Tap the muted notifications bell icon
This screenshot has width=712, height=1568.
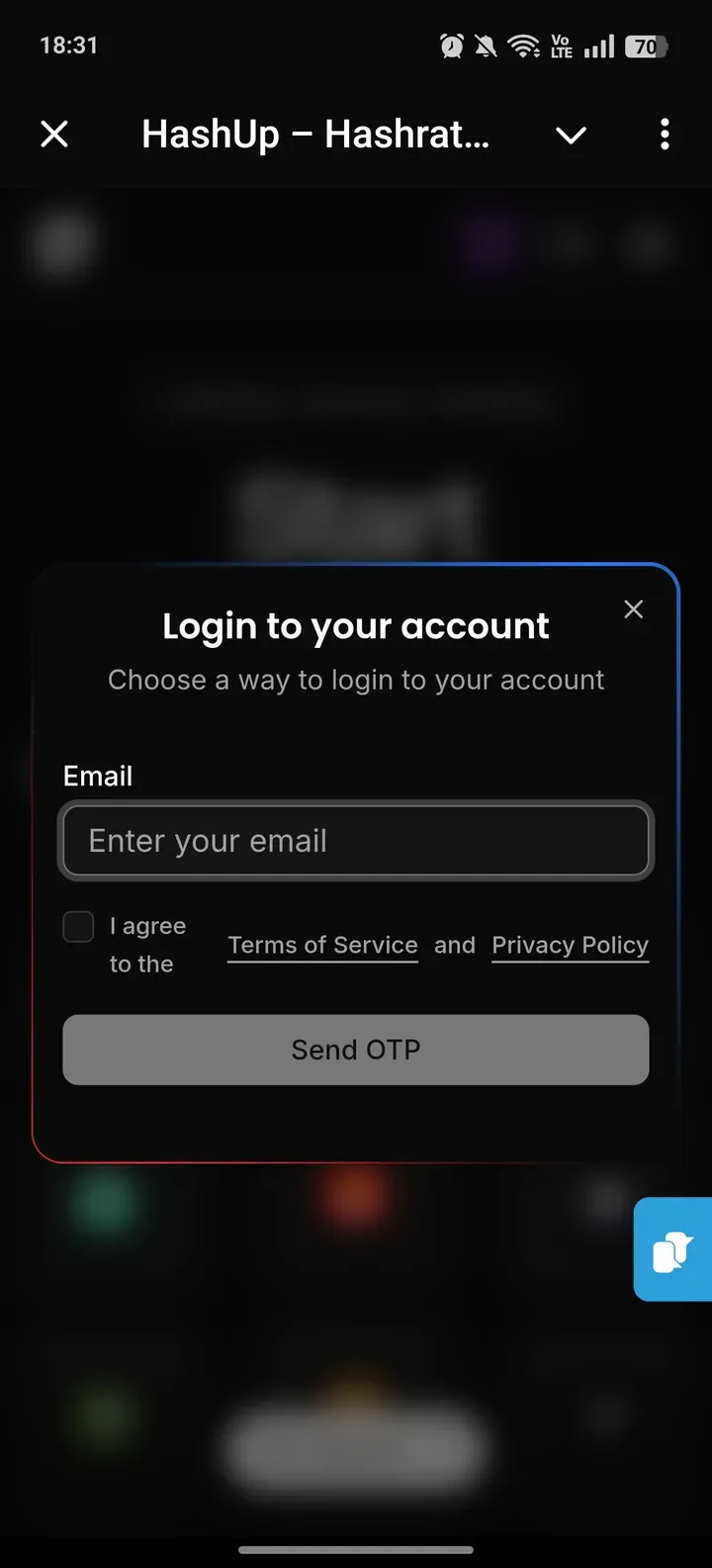click(x=486, y=45)
